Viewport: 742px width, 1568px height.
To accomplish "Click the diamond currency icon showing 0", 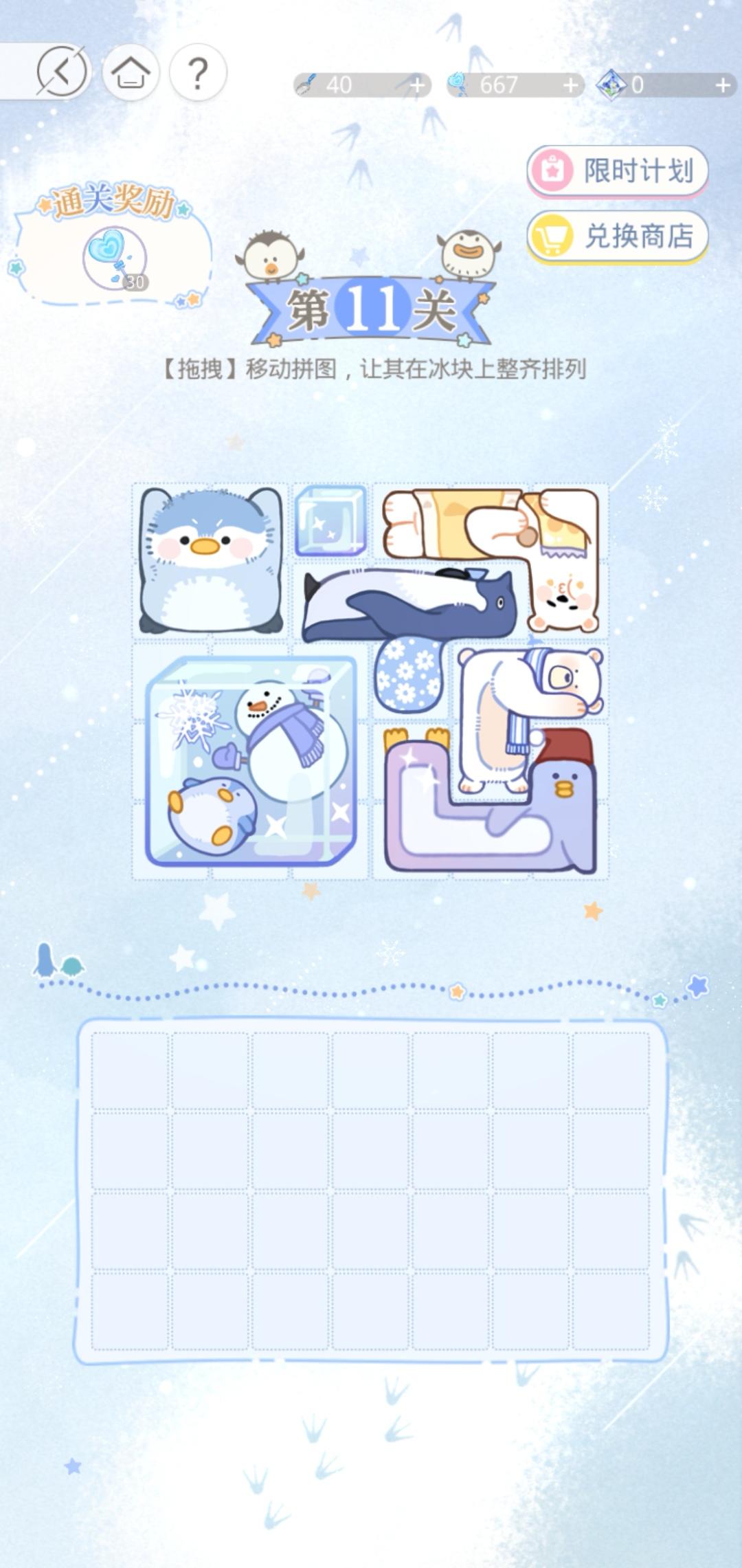I will pyautogui.click(x=610, y=85).
